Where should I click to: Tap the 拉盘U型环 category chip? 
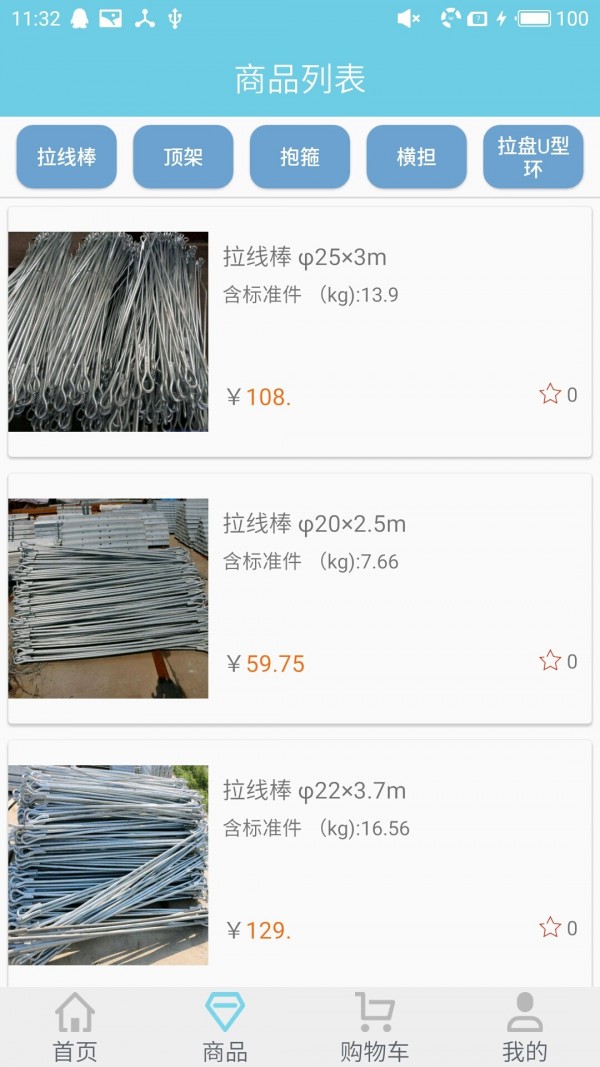(x=533, y=157)
